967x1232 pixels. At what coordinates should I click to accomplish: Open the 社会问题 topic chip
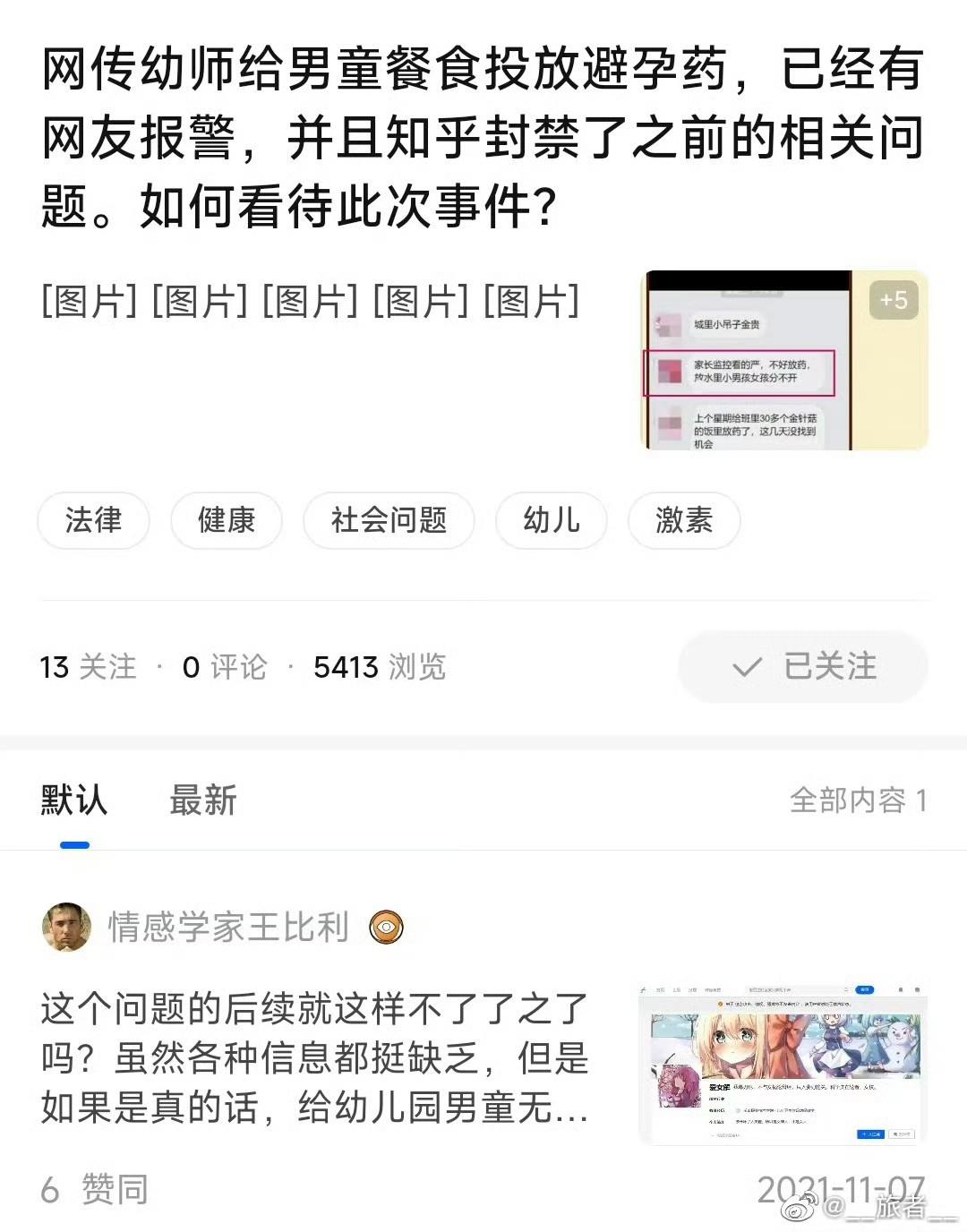(x=389, y=520)
